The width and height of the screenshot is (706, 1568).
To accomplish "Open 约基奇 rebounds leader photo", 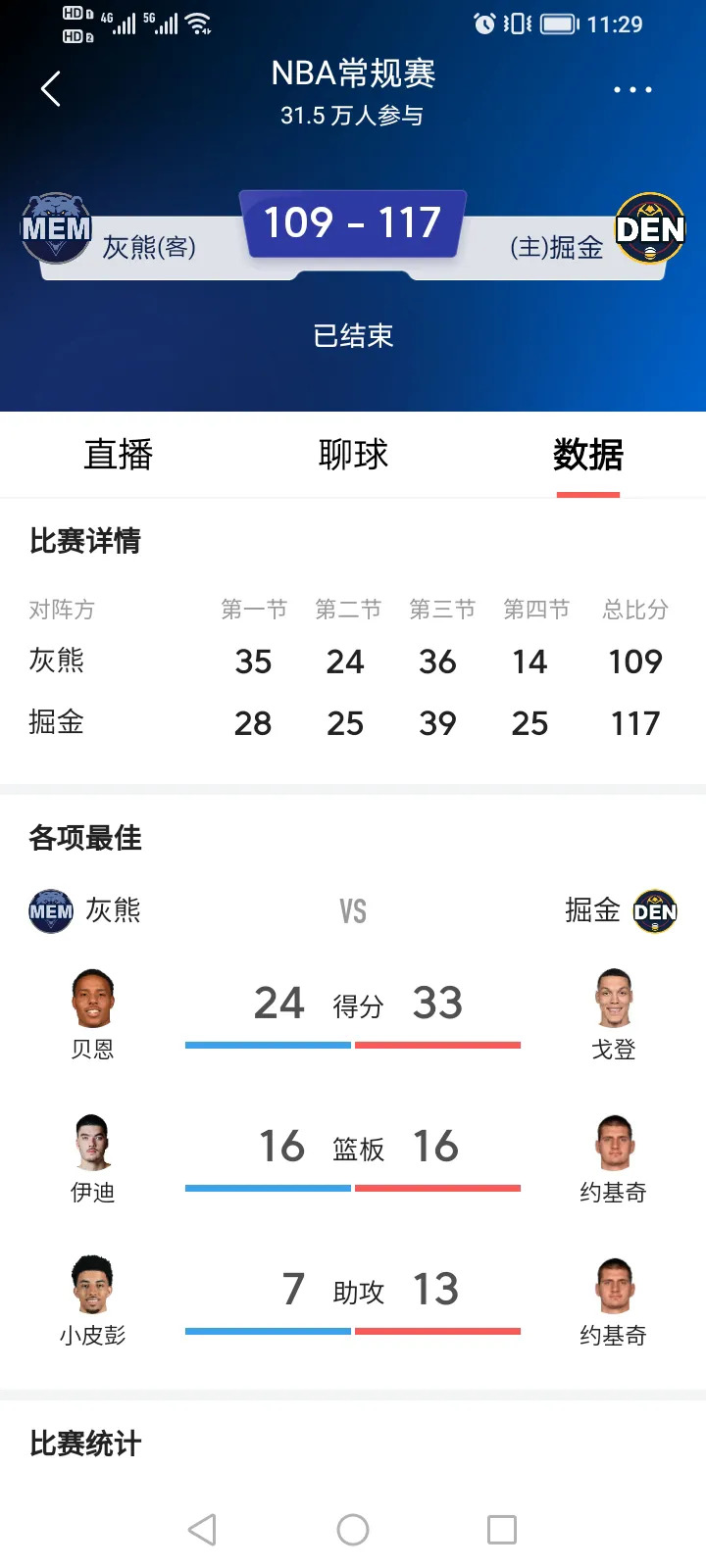I will pos(614,1143).
